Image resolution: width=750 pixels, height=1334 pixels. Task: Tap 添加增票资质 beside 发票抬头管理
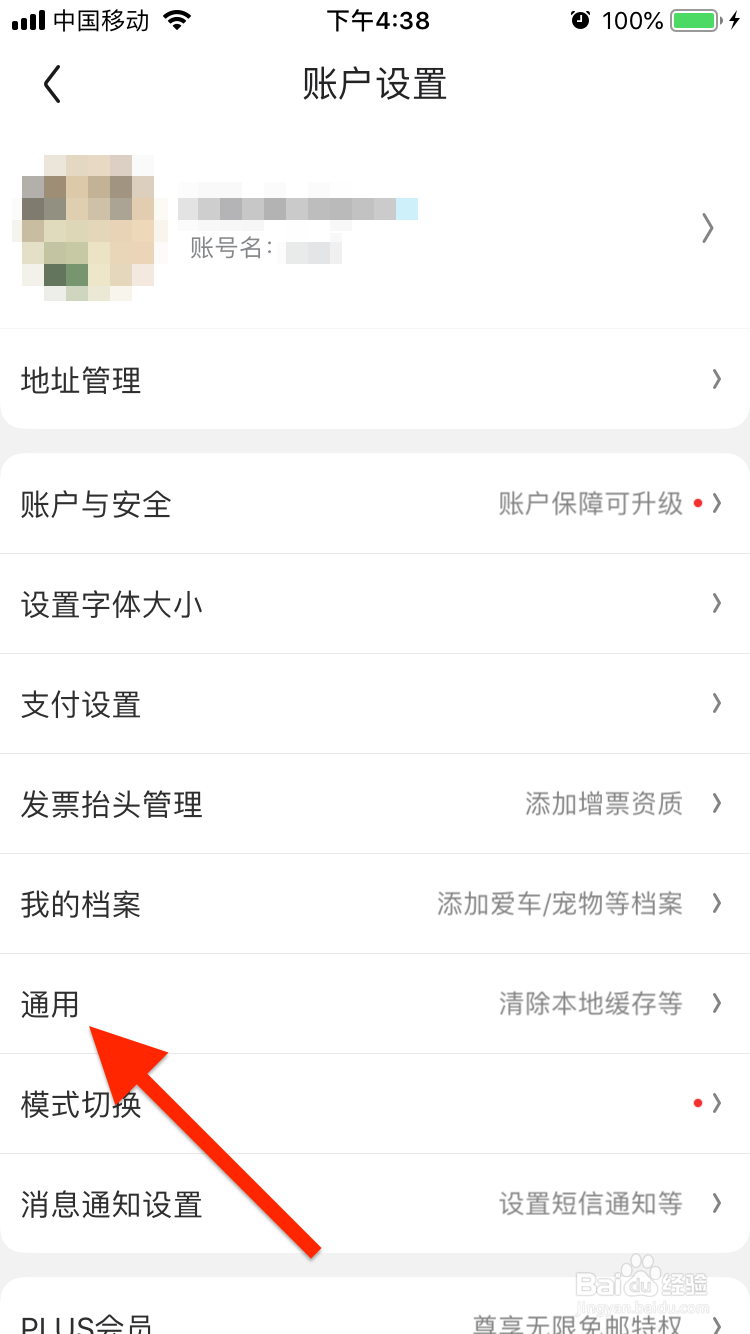603,804
